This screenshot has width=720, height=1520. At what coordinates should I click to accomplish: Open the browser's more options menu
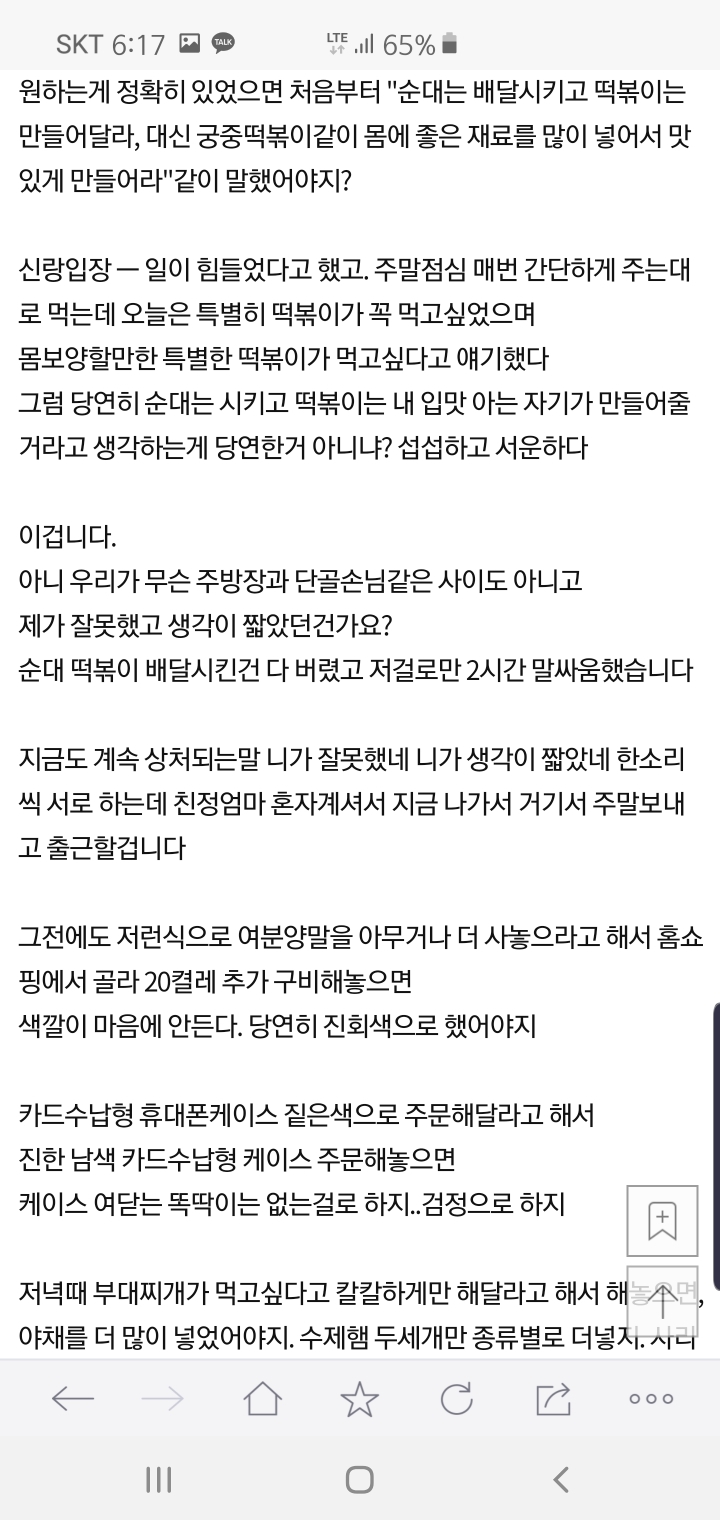650,1399
